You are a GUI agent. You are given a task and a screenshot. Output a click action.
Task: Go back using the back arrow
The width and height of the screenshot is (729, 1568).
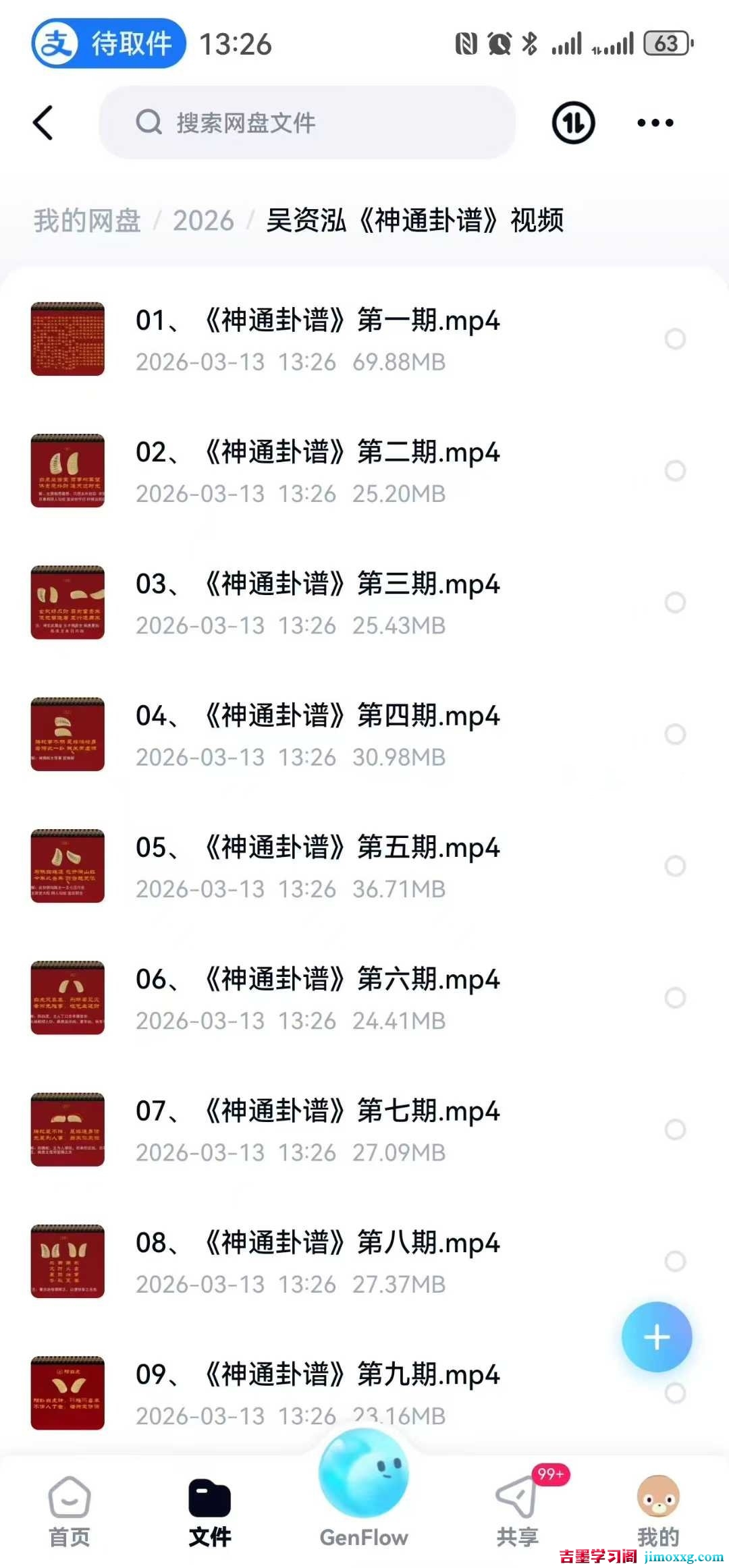43,123
